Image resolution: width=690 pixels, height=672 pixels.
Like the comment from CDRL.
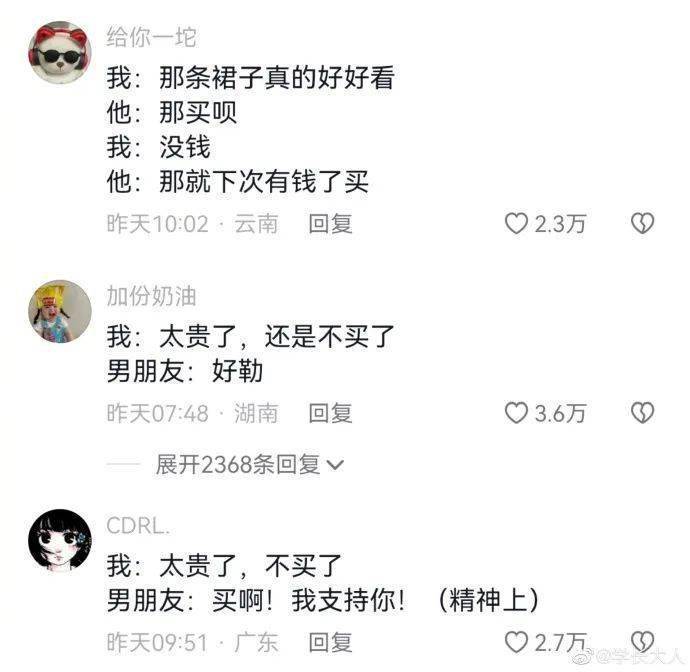[x=515, y=641]
